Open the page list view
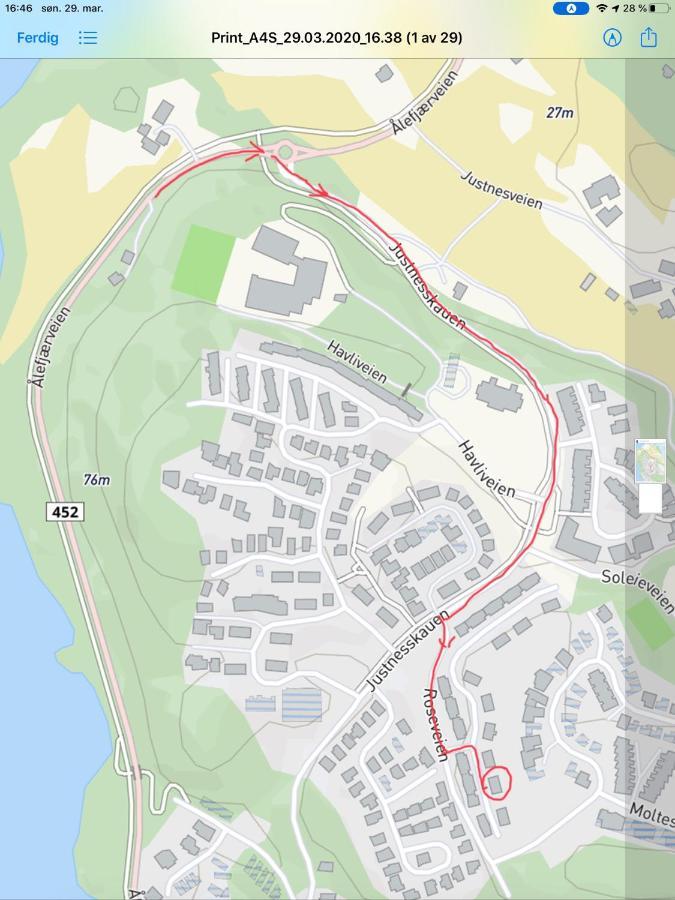The width and height of the screenshot is (675, 900). 88,38
